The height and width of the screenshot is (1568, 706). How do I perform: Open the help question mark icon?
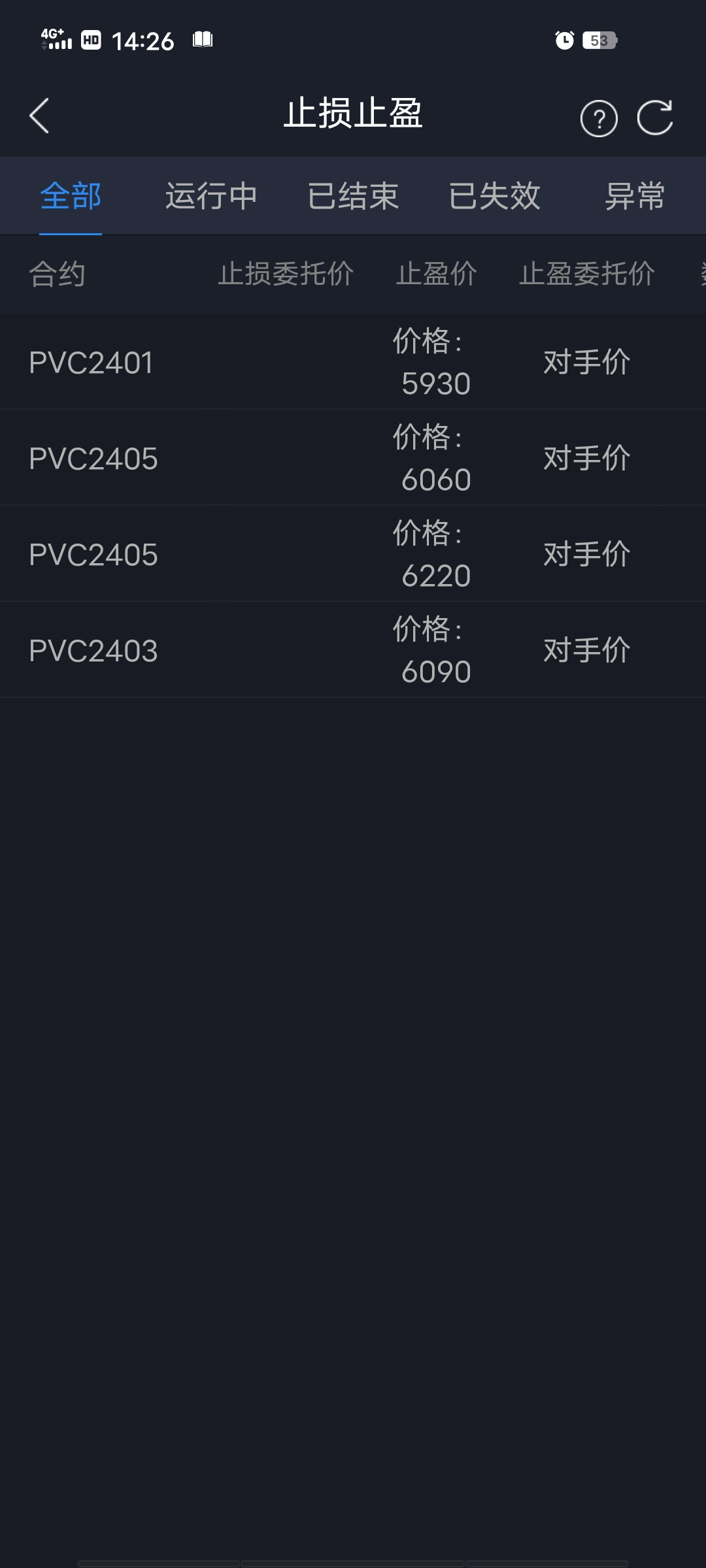point(598,118)
